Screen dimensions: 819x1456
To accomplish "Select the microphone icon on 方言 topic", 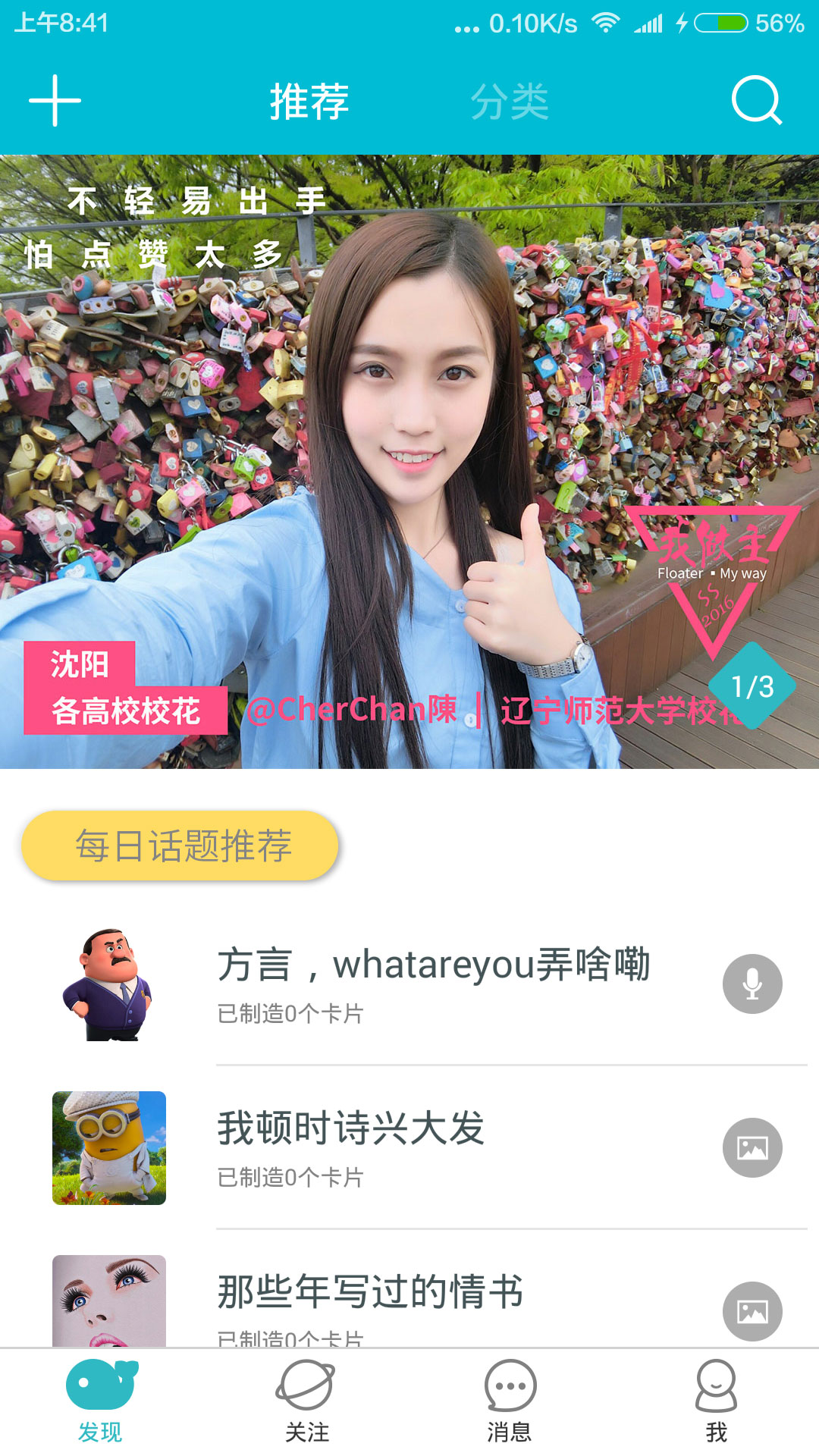I will click(x=752, y=984).
